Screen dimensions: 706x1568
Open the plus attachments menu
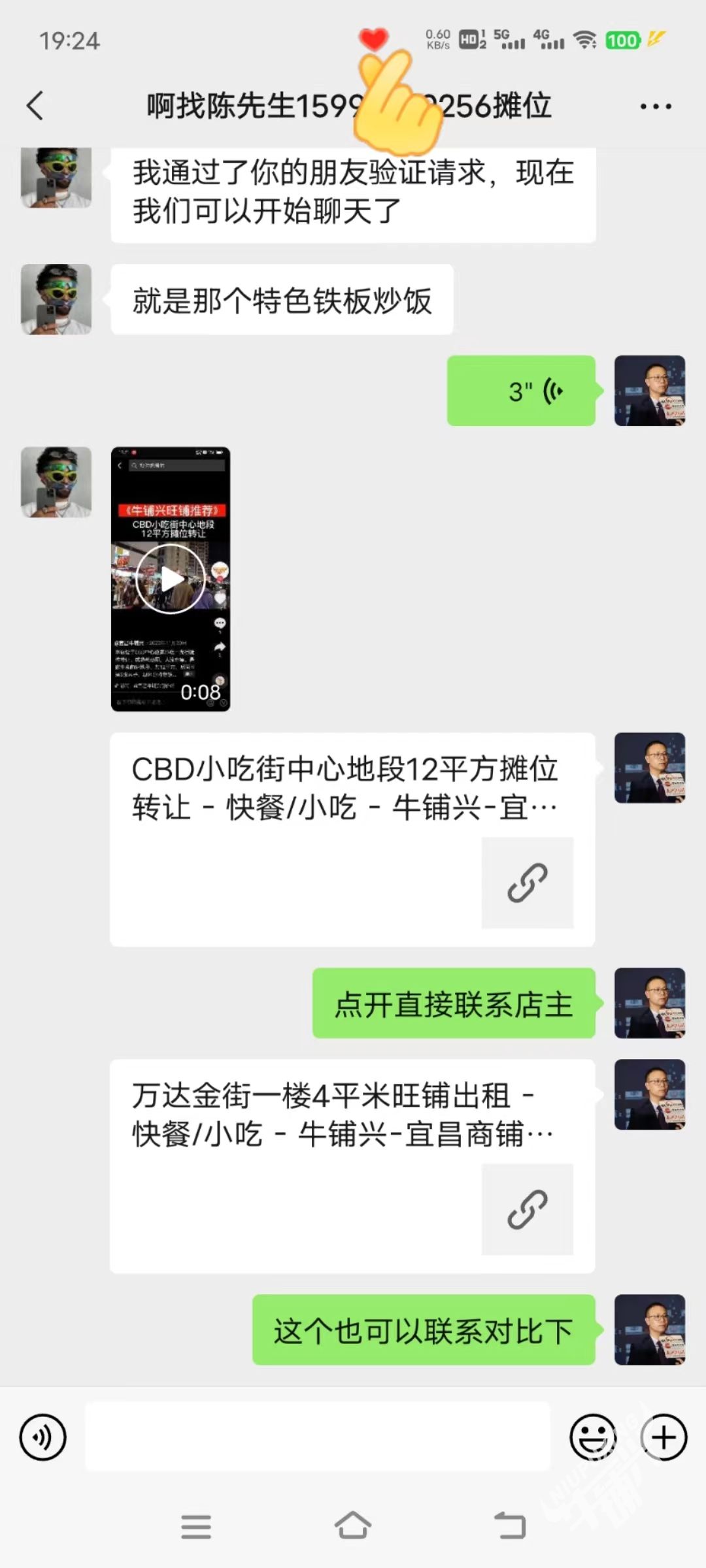point(664,1437)
